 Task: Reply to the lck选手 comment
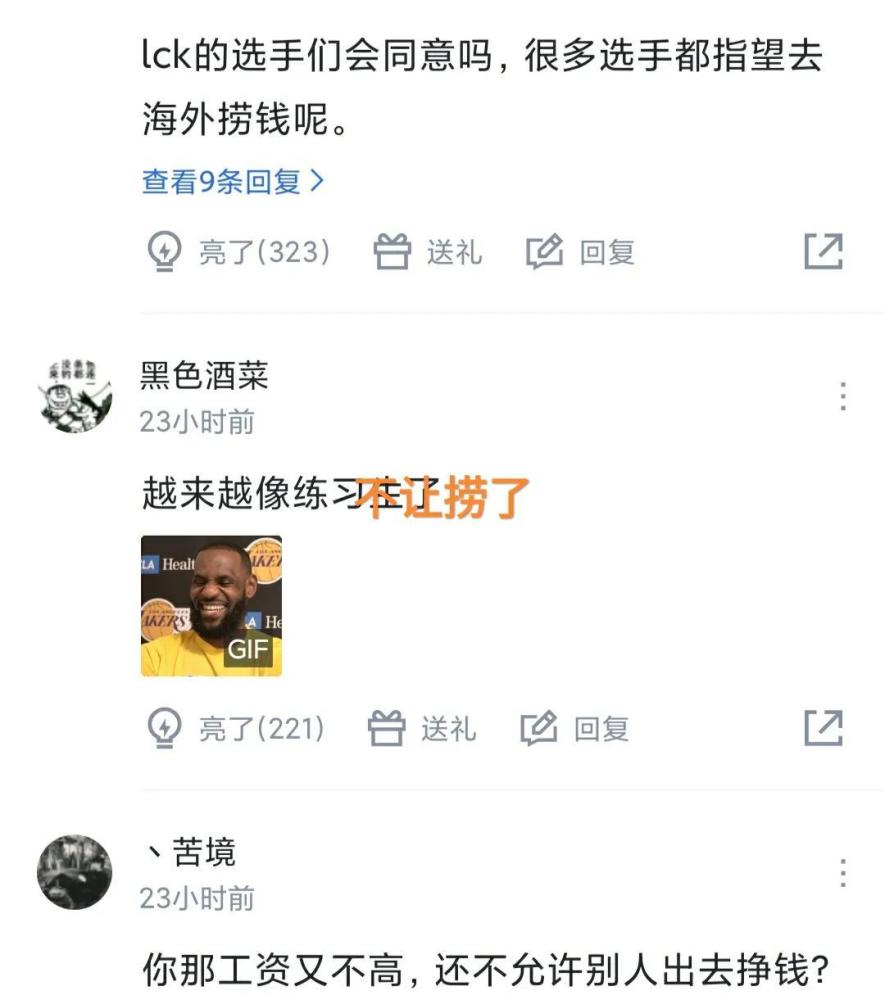[x=581, y=252]
